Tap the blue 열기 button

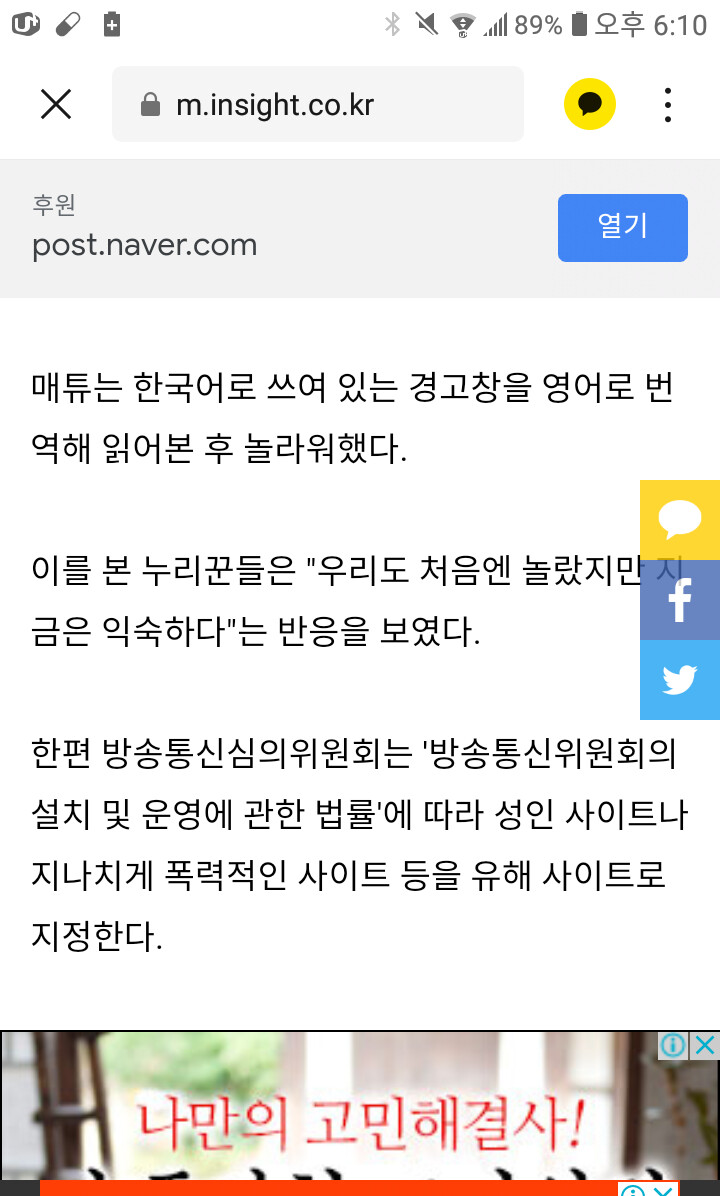(x=622, y=228)
